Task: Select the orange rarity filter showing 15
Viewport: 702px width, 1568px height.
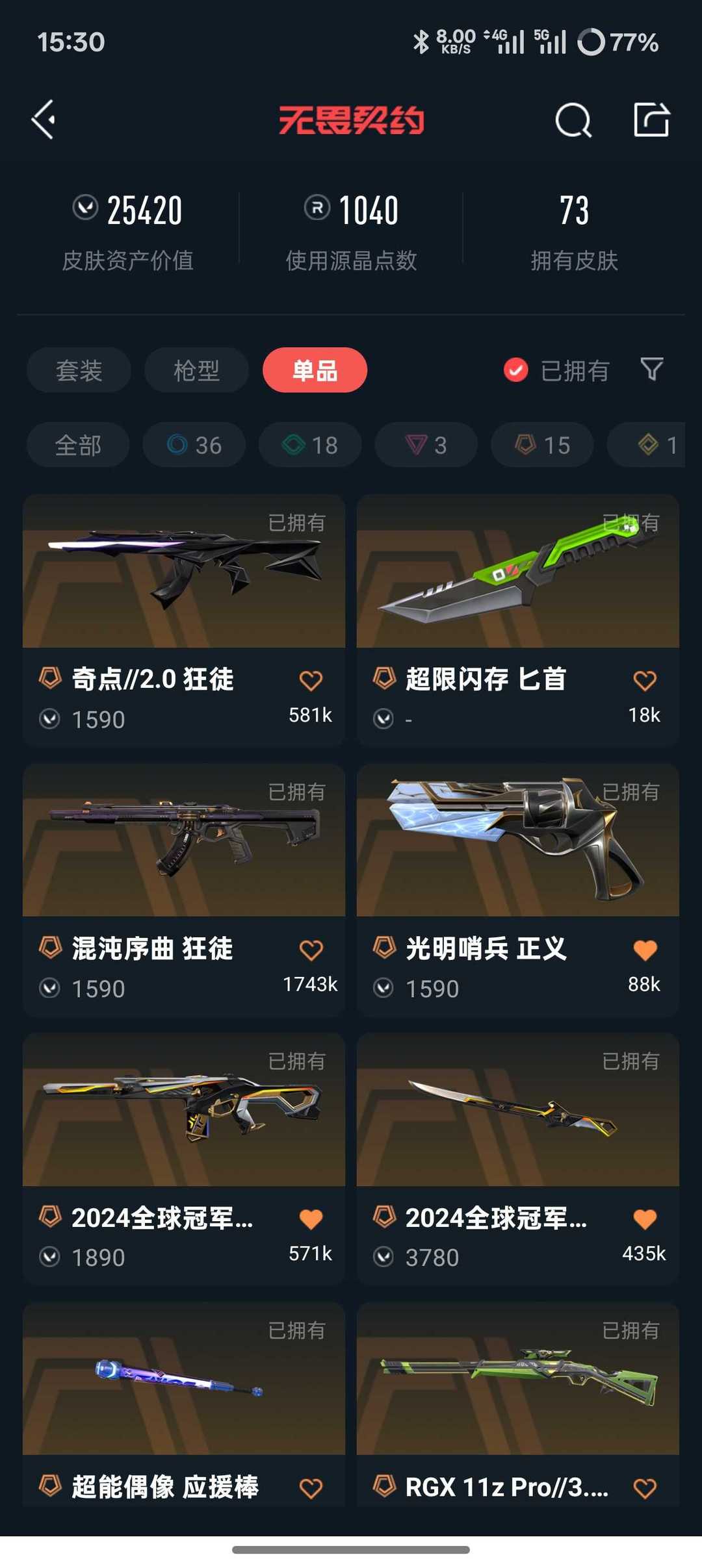Action: [x=541, y=444]
